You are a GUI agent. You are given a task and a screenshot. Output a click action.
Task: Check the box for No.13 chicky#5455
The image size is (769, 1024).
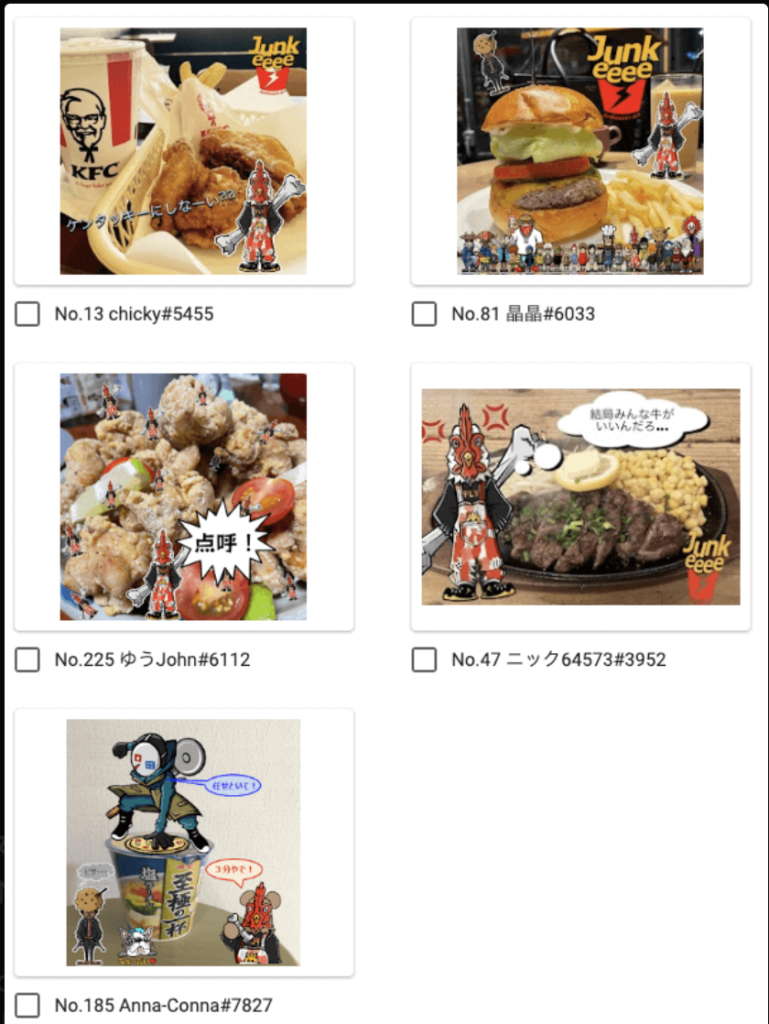point(28,314)
